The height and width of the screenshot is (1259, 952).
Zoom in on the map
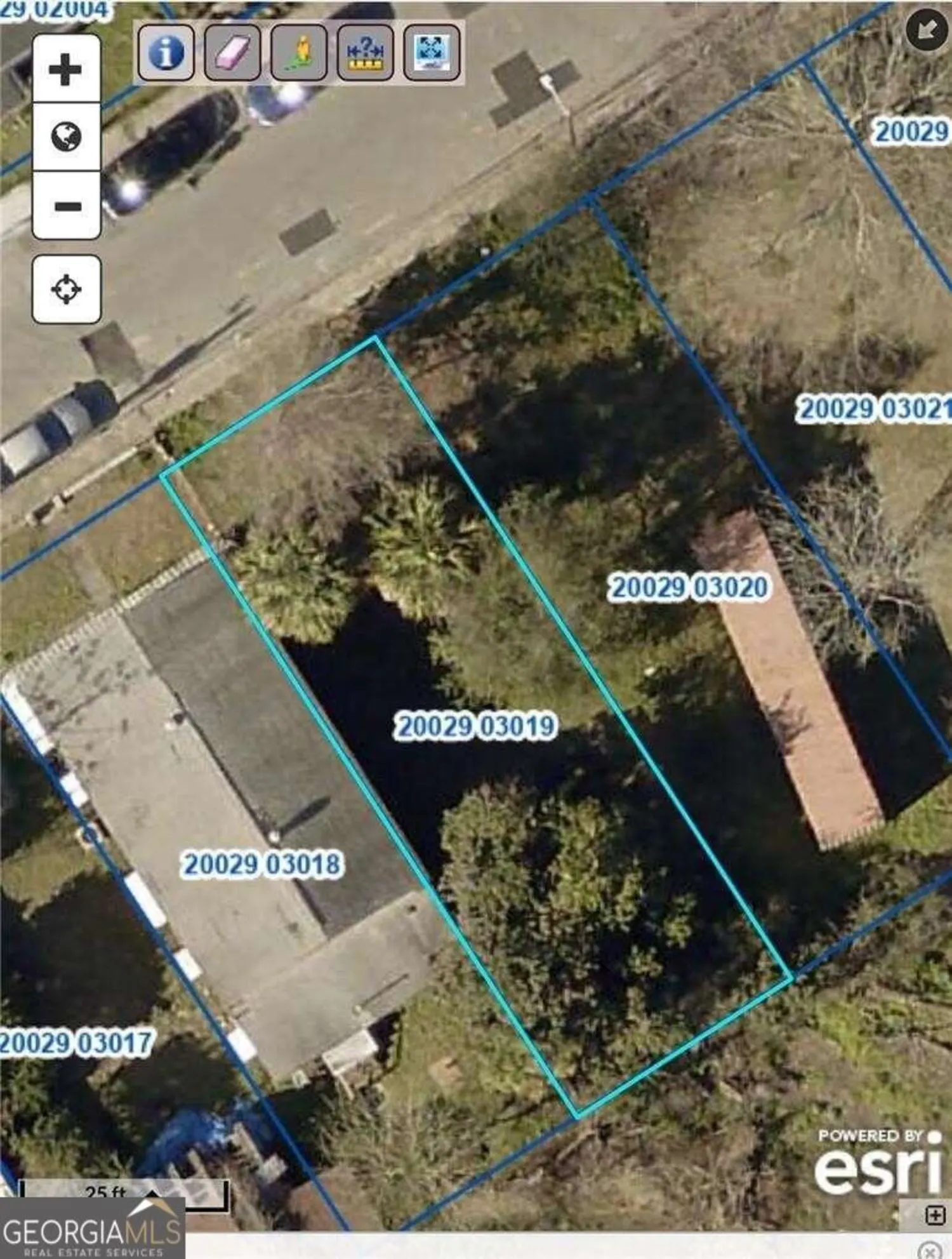pyautogui.click(x=66, y=69)
